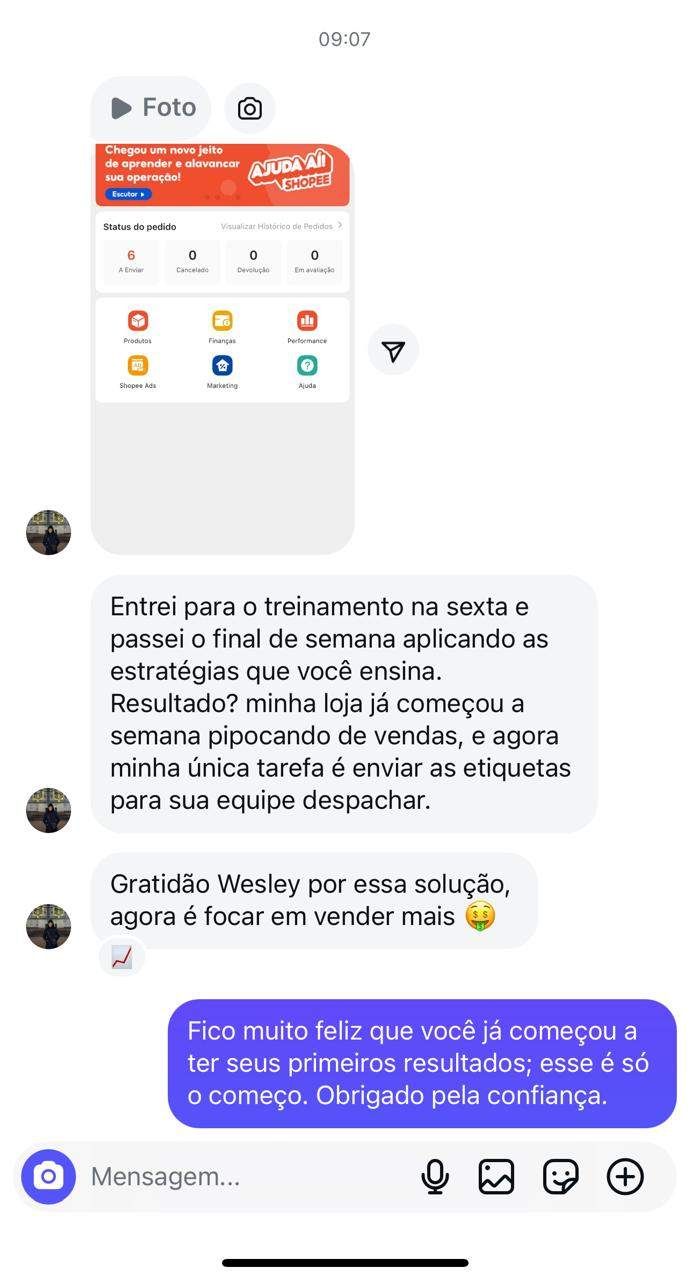This screenshot has height=1280, width=690.
Task: Record a voice message with the microphone
Action: click(435, 1177)
